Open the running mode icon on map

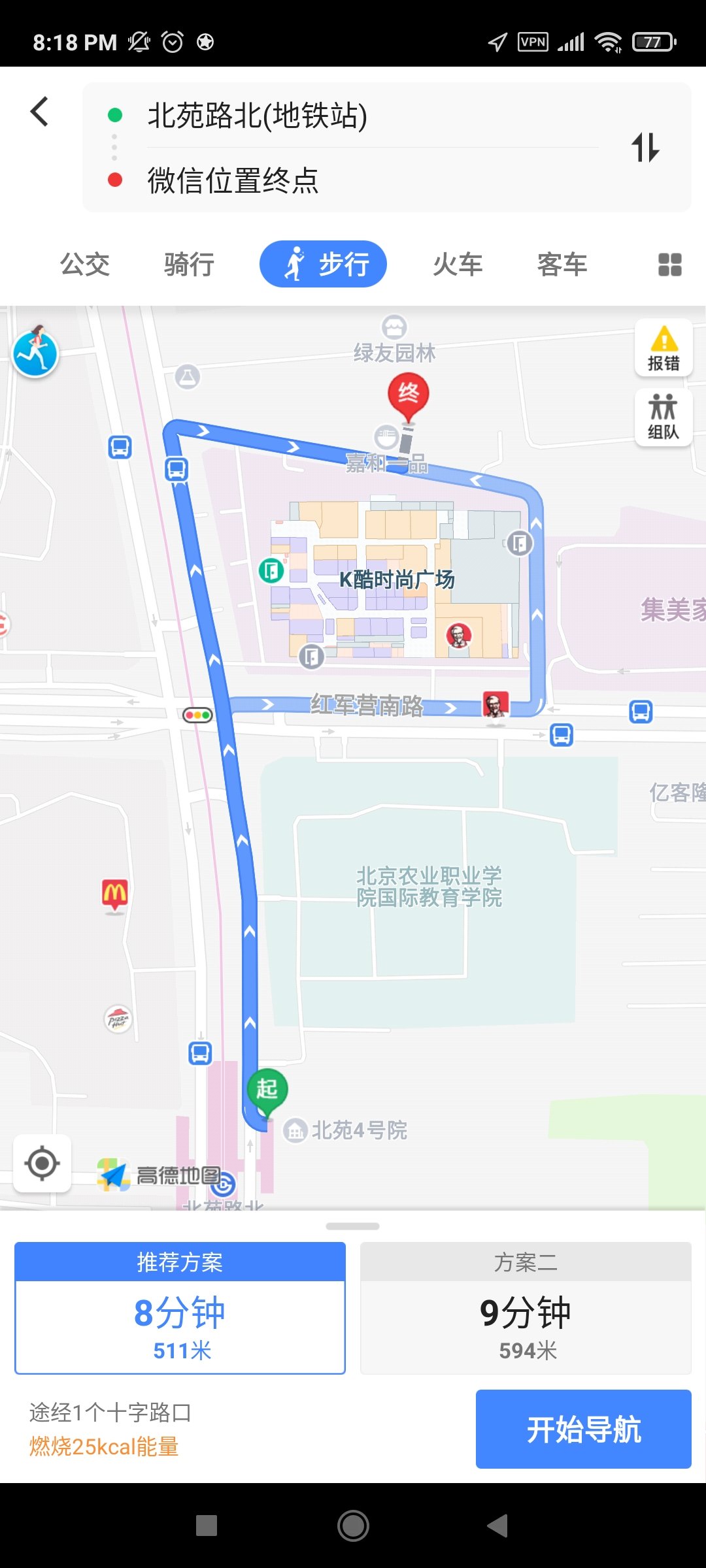35,353
